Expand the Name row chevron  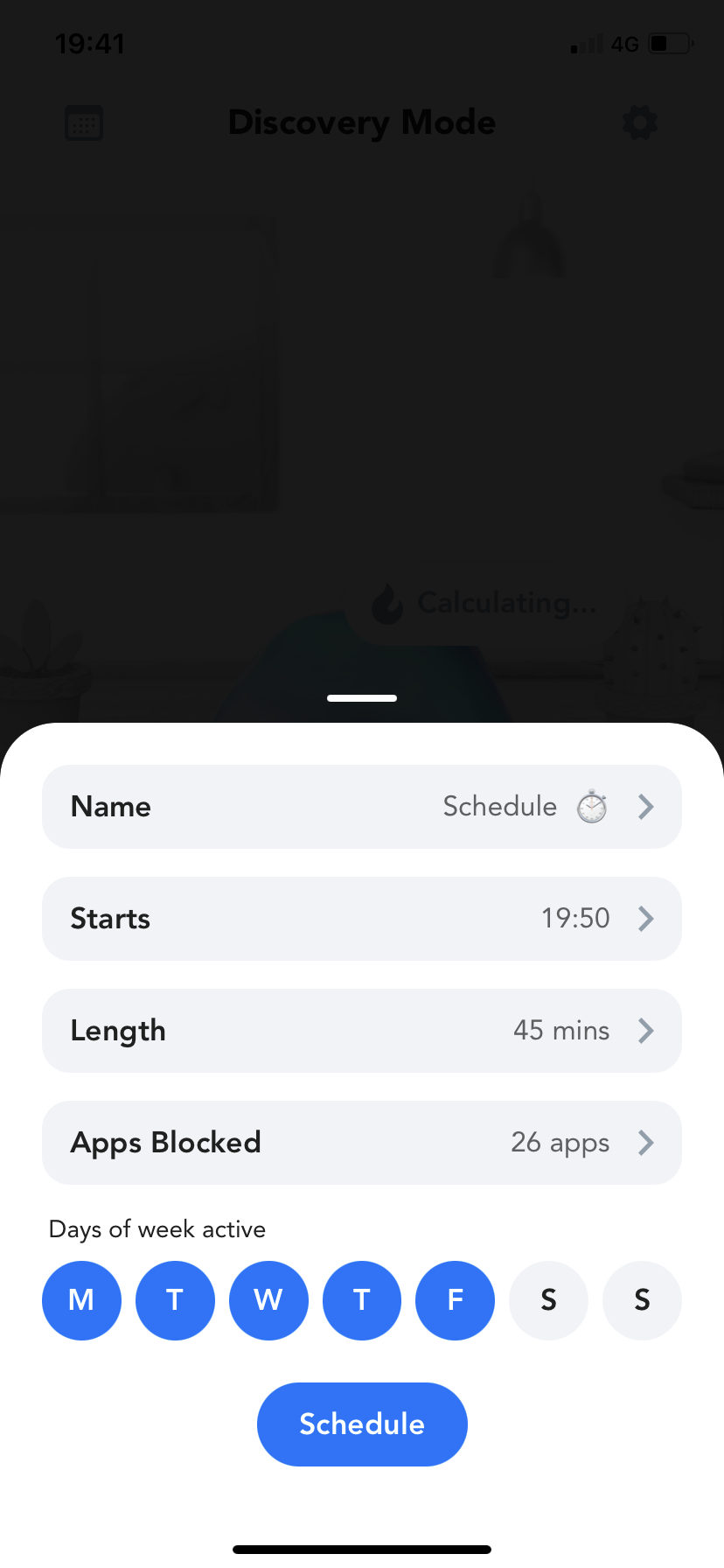pyautogui.click(x=645, y=807)
